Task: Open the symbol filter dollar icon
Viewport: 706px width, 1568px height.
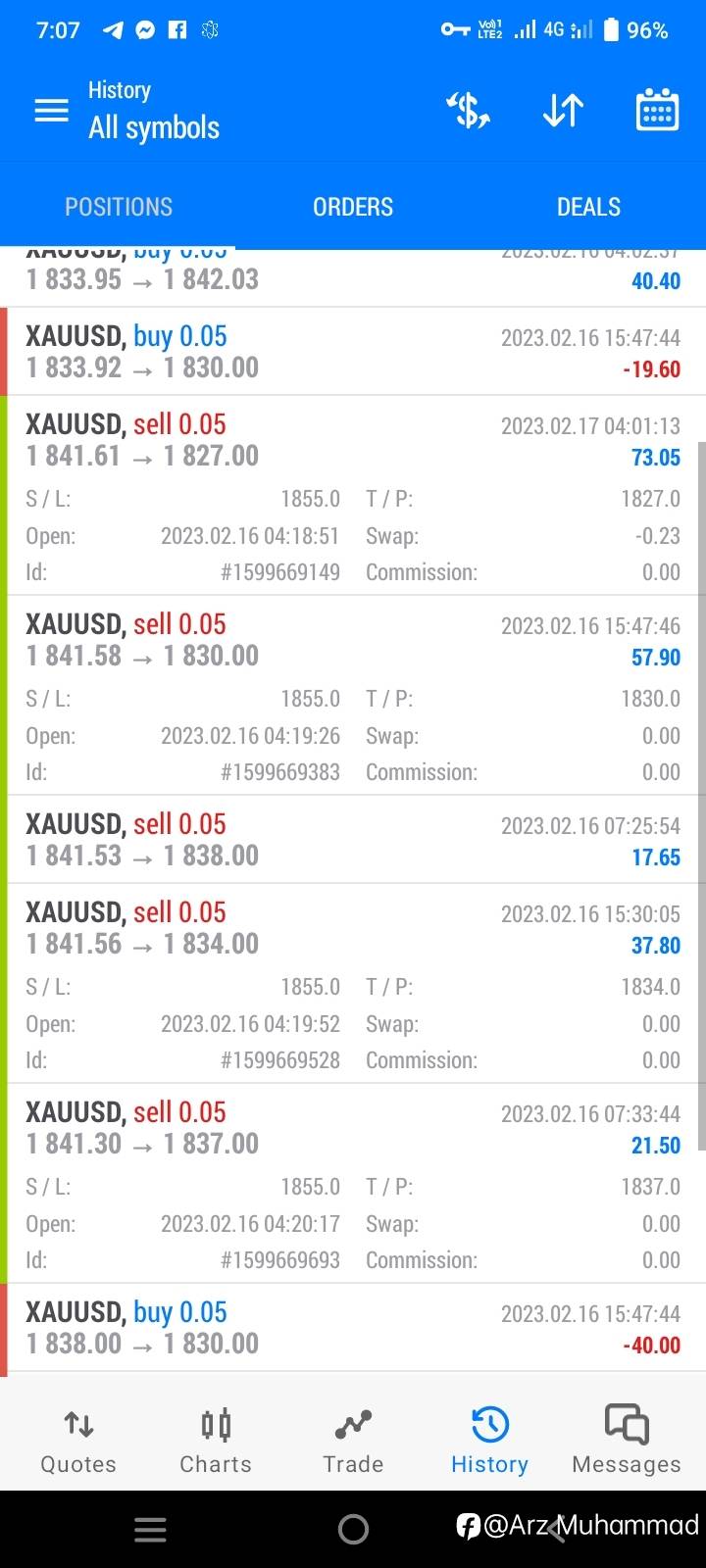Action: [x=469, y=110]
